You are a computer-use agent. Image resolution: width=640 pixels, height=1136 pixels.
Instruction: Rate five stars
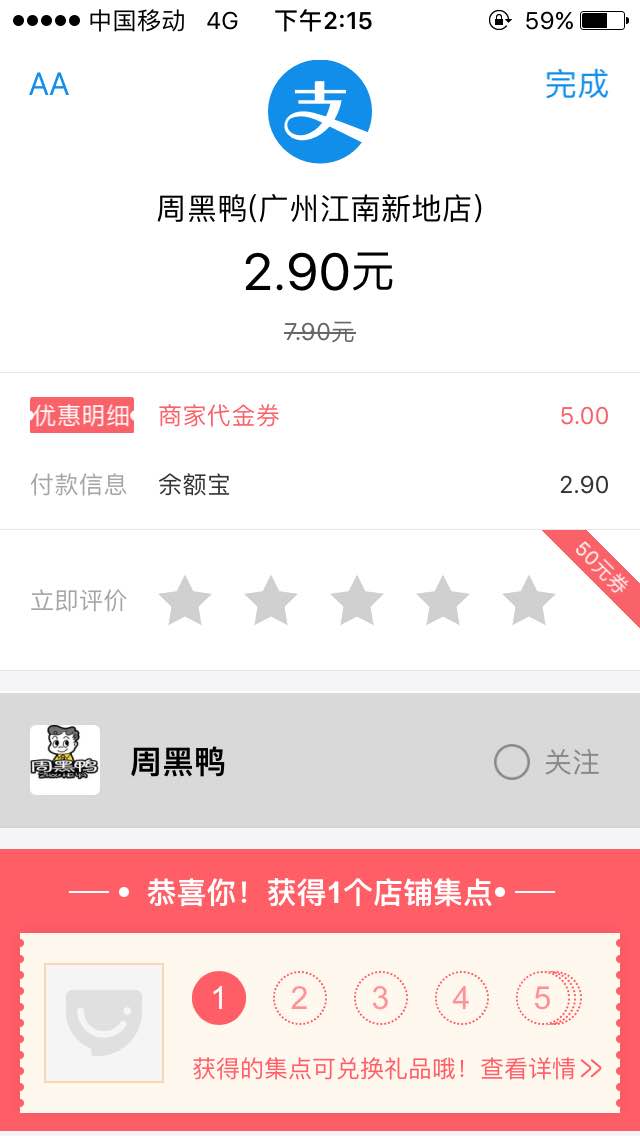coord(528,601)
